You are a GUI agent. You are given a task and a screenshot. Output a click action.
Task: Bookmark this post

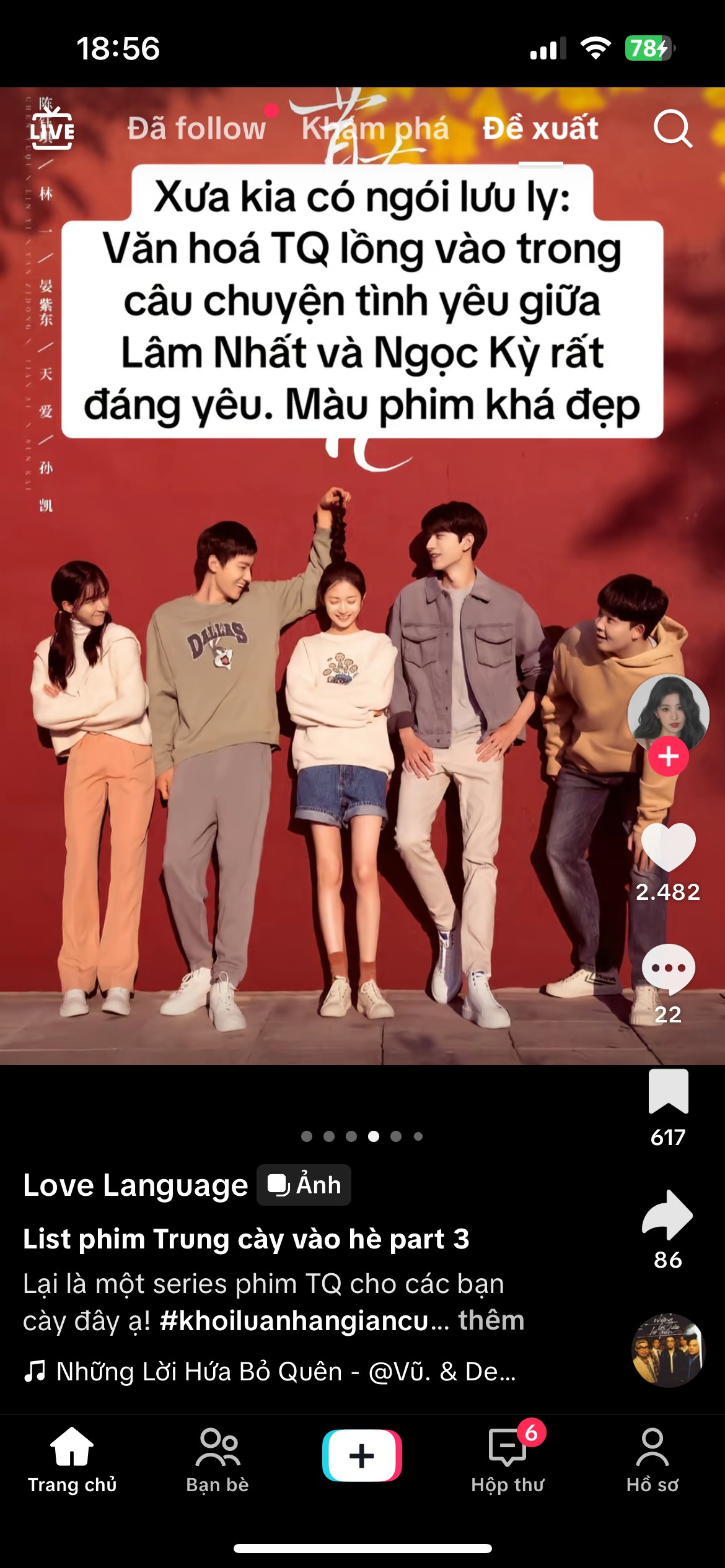[668, 1091]
